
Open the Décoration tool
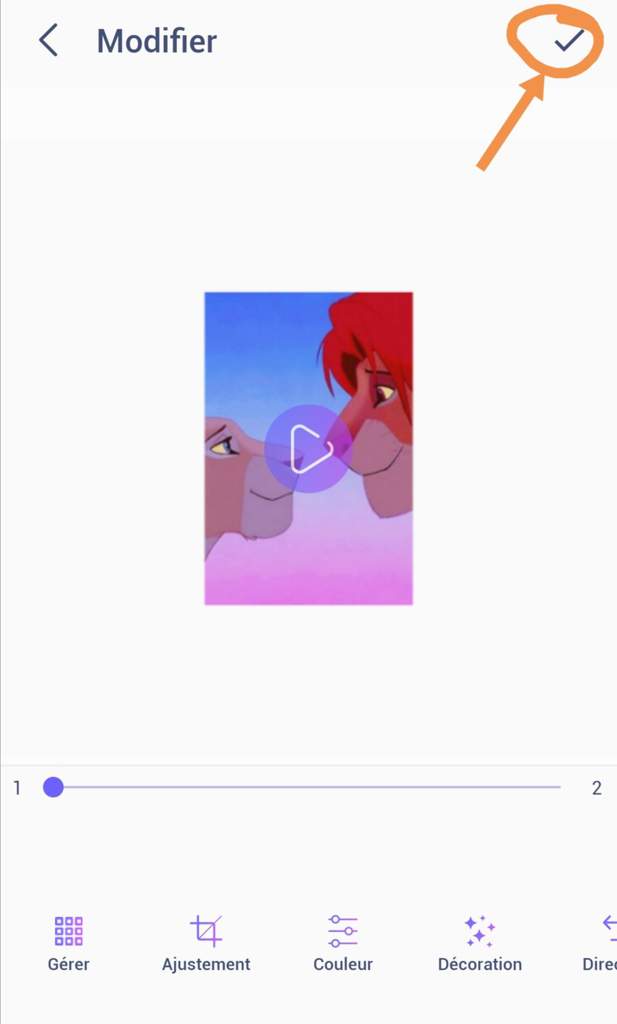coord(480,943)
